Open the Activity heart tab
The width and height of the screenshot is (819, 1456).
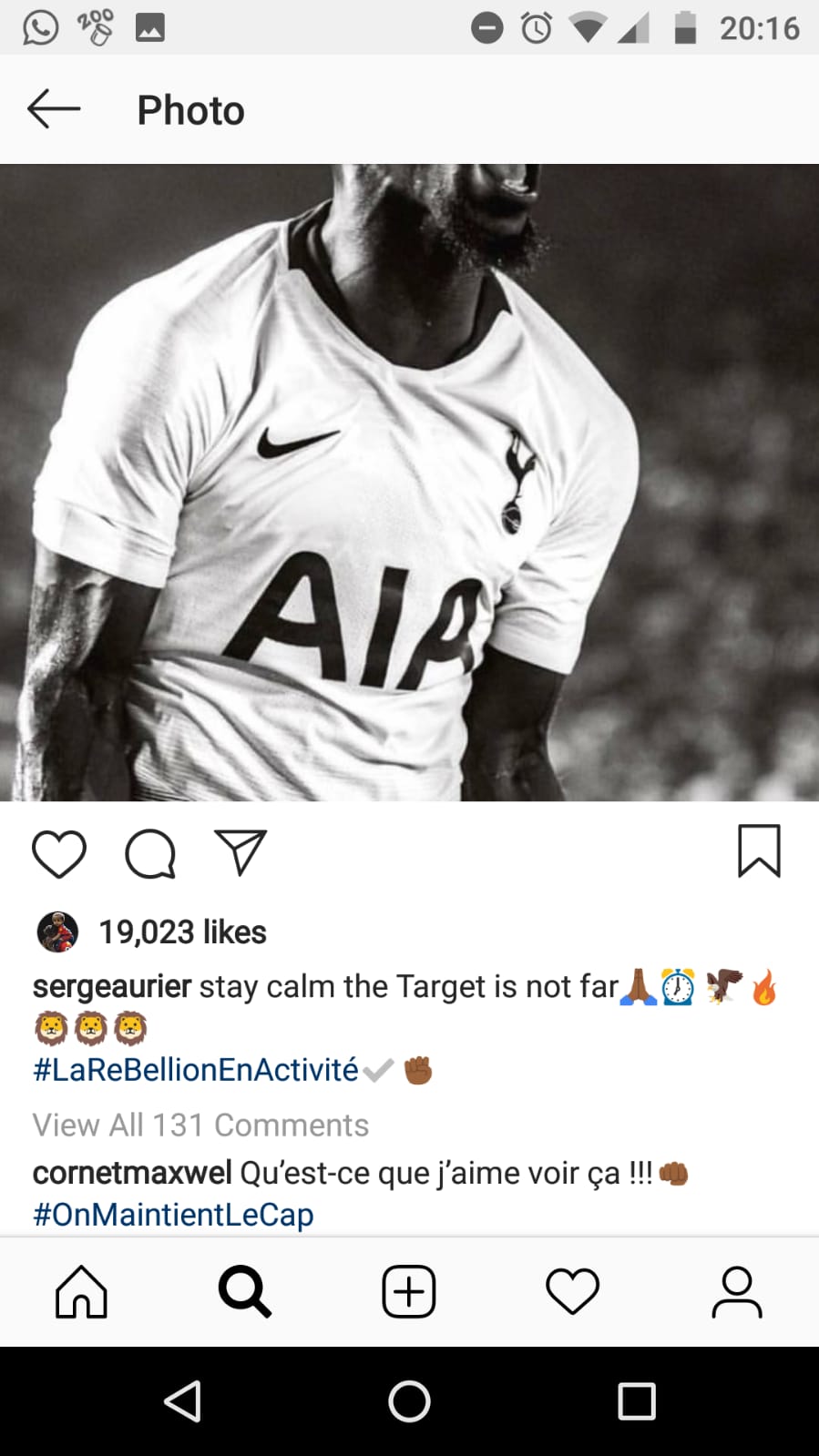pyautogui.click(x=573, y=1292)
